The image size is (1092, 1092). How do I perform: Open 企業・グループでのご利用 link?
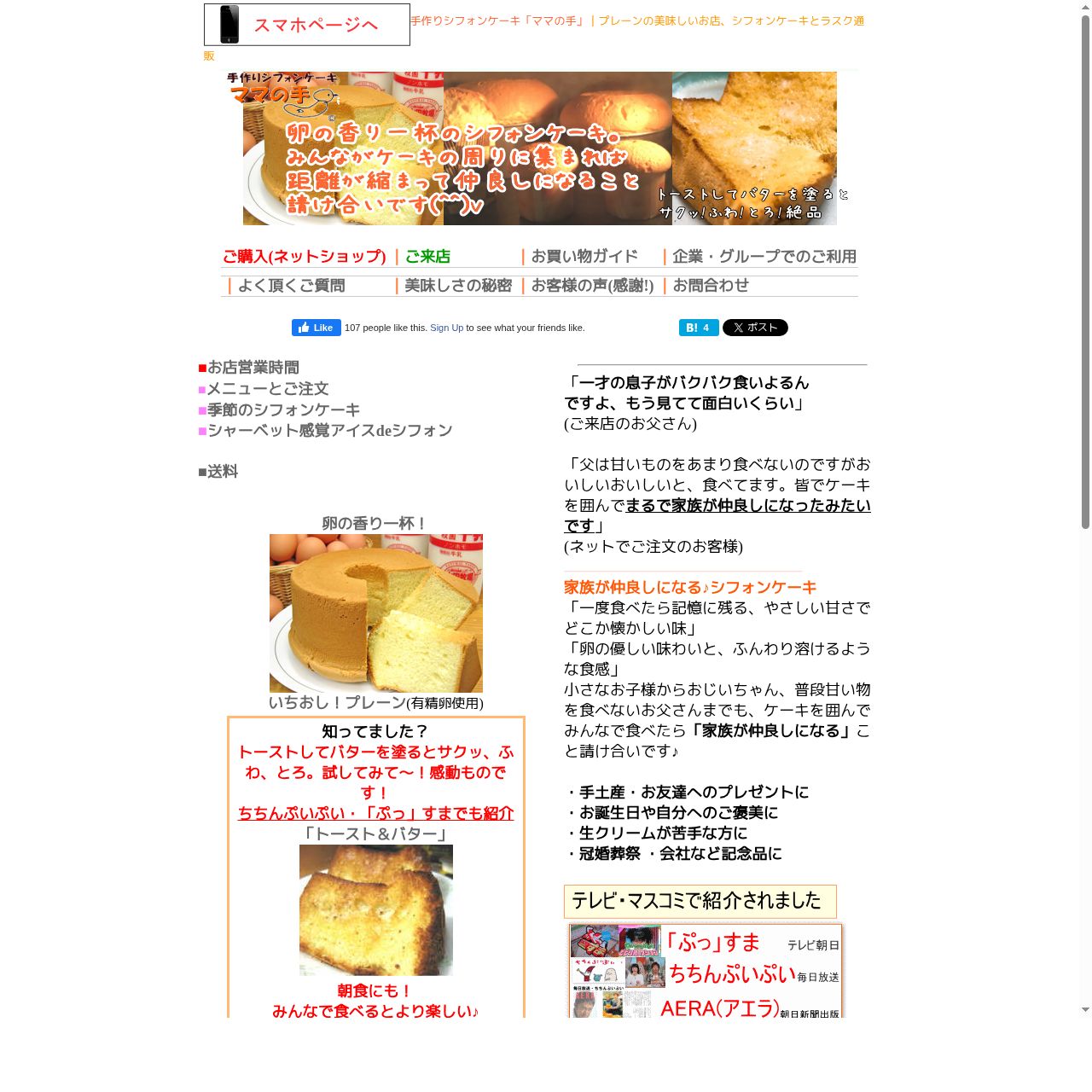pos(764,257)
